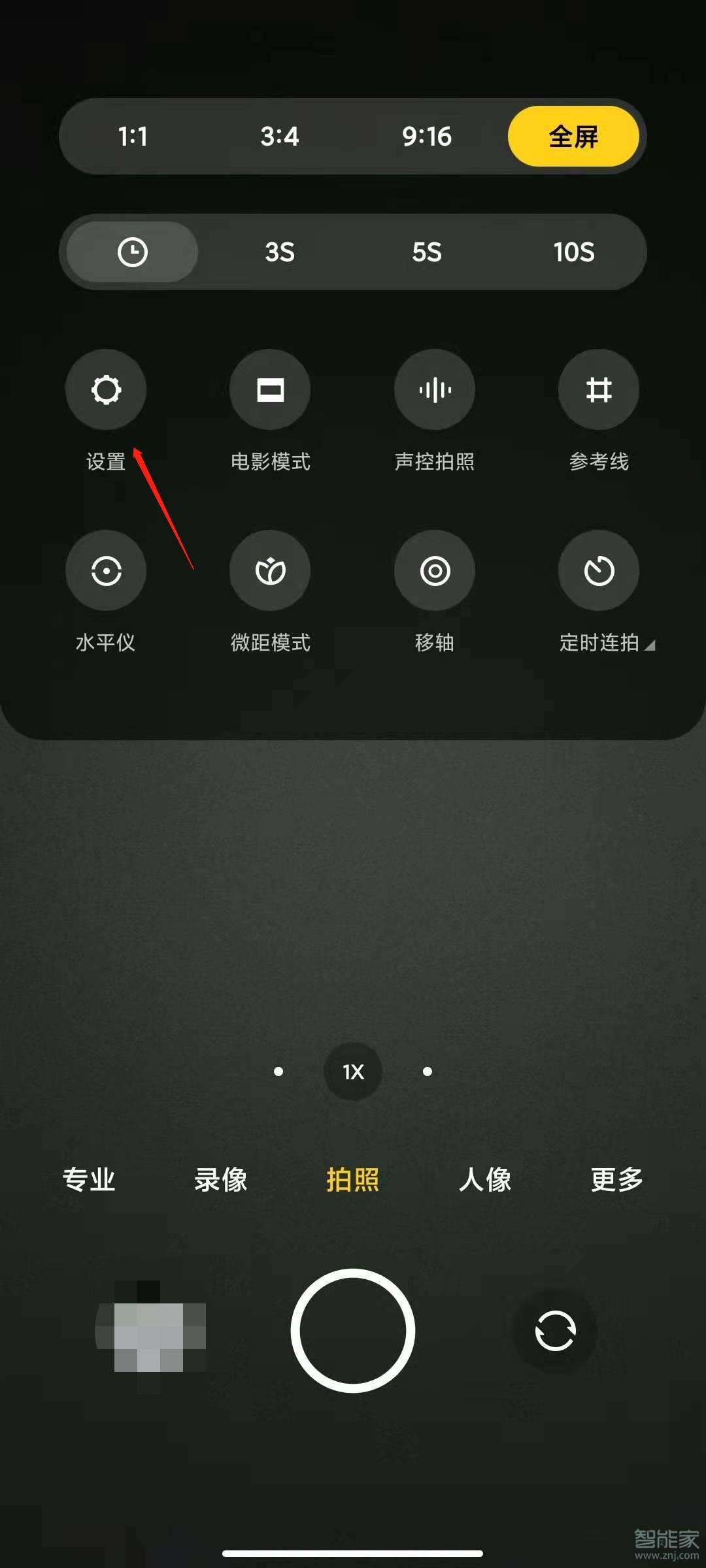Enable 声控拍照 voice-activated capture
Image resolution: width=706 pixels, height=1568 pixels.
(x=435, y=389)
